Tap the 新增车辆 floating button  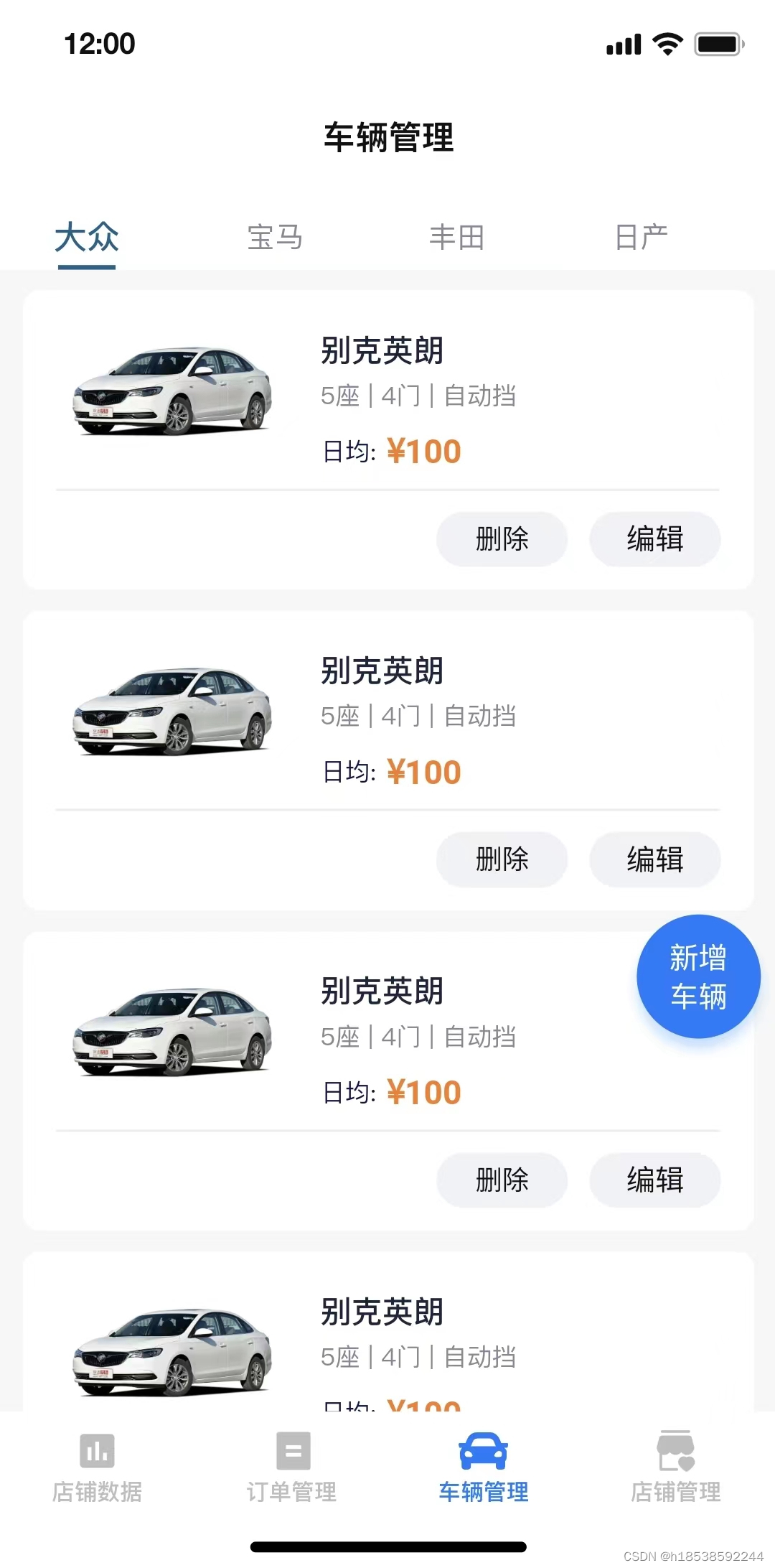tap(698, 976)
